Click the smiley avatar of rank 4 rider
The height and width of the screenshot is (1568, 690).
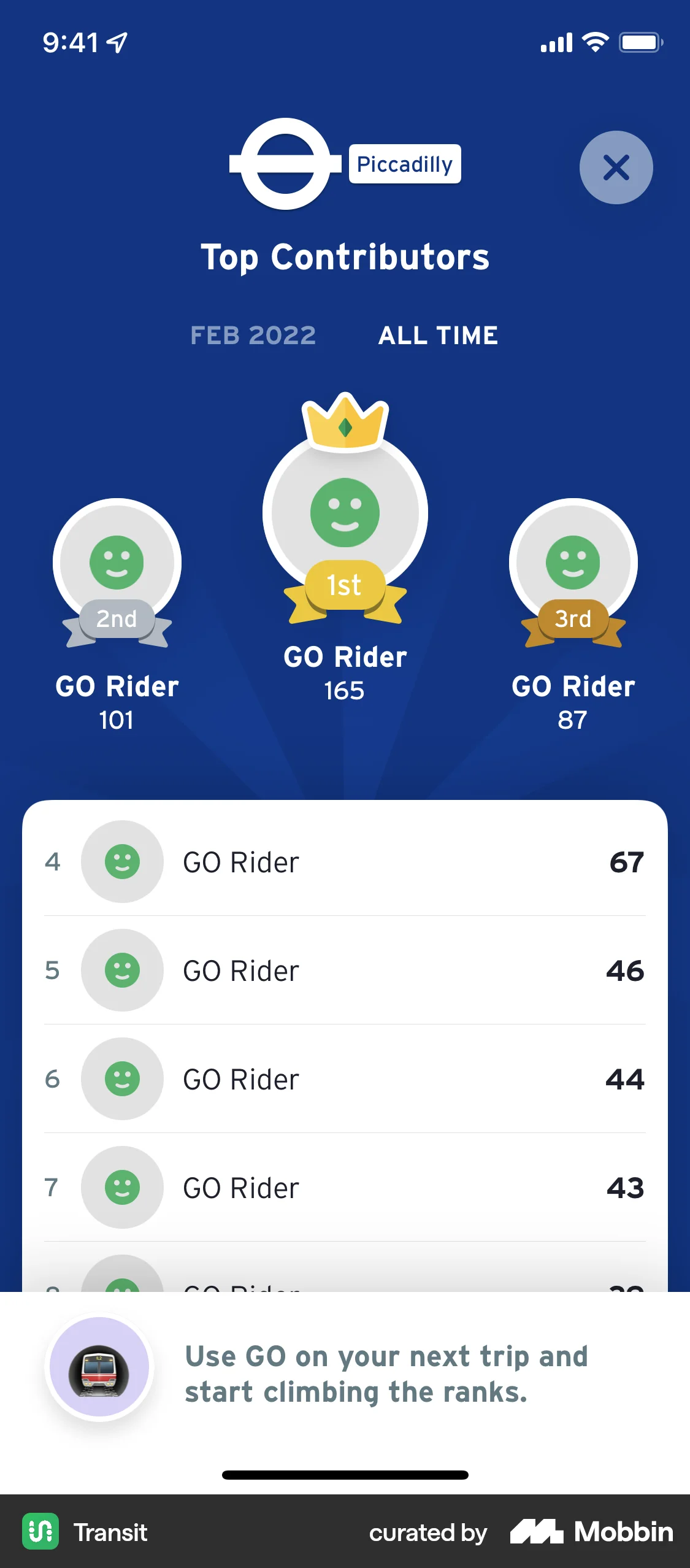click(x=122, y=861)
